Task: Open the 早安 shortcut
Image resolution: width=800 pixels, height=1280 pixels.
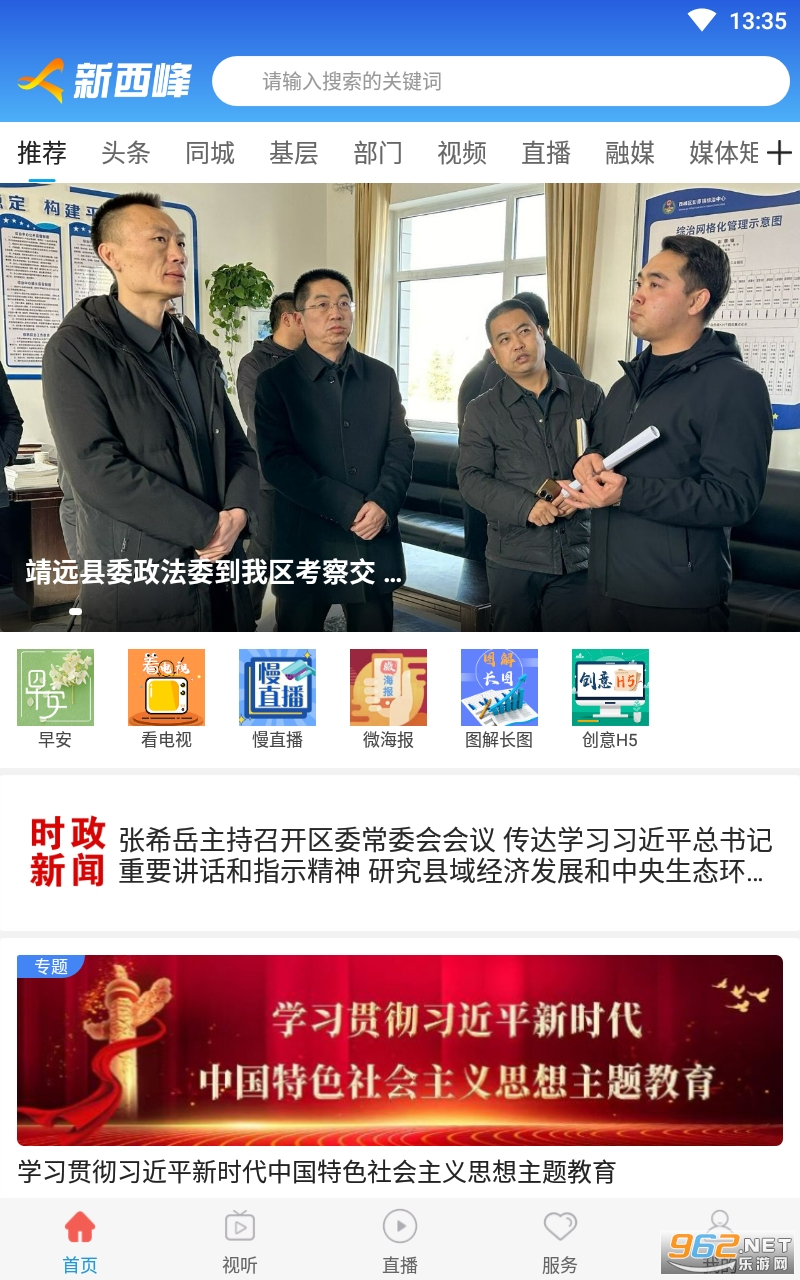Action: click(x=55, y=699)
